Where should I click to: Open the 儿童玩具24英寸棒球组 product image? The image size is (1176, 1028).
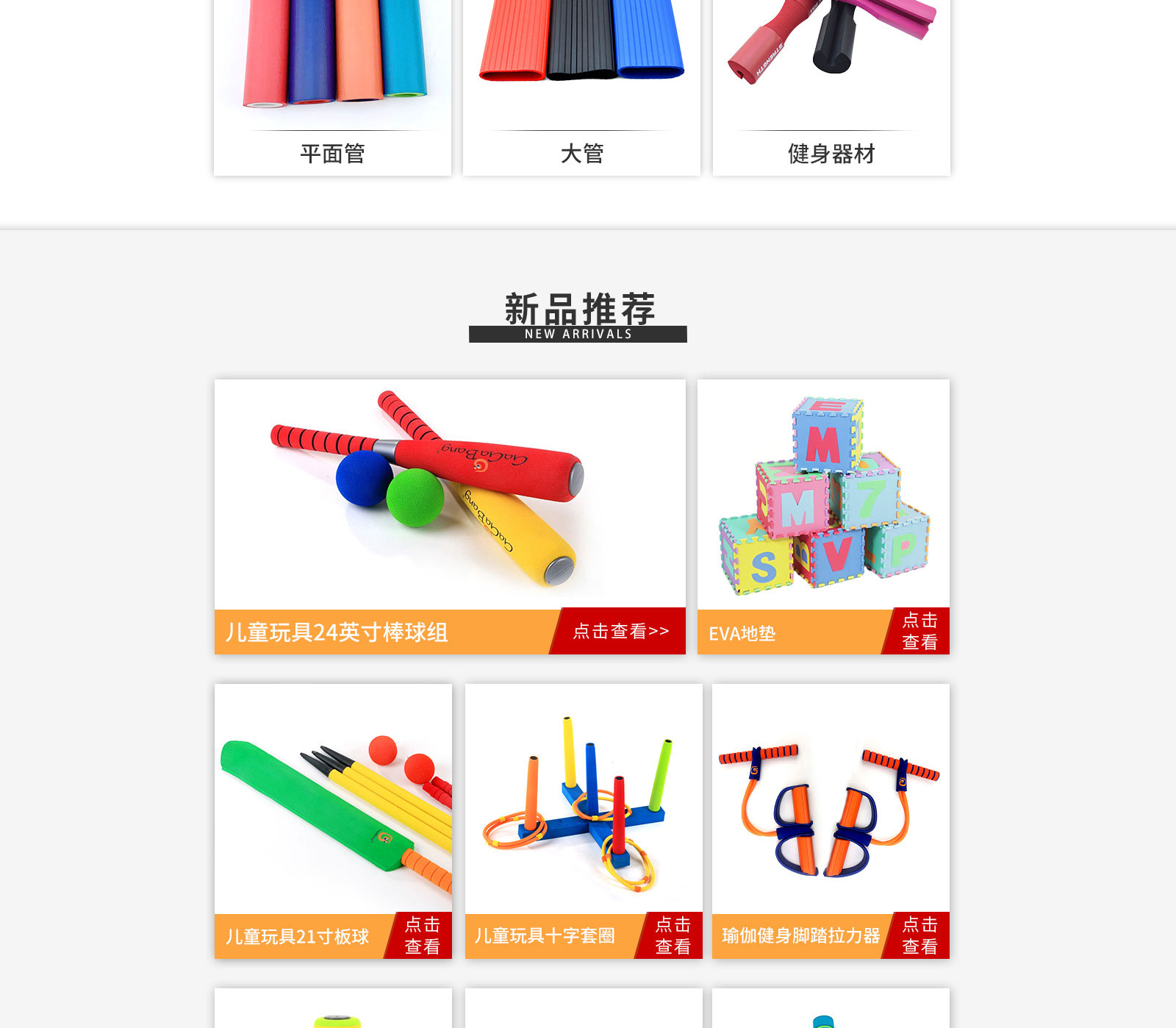coord(450,494)
